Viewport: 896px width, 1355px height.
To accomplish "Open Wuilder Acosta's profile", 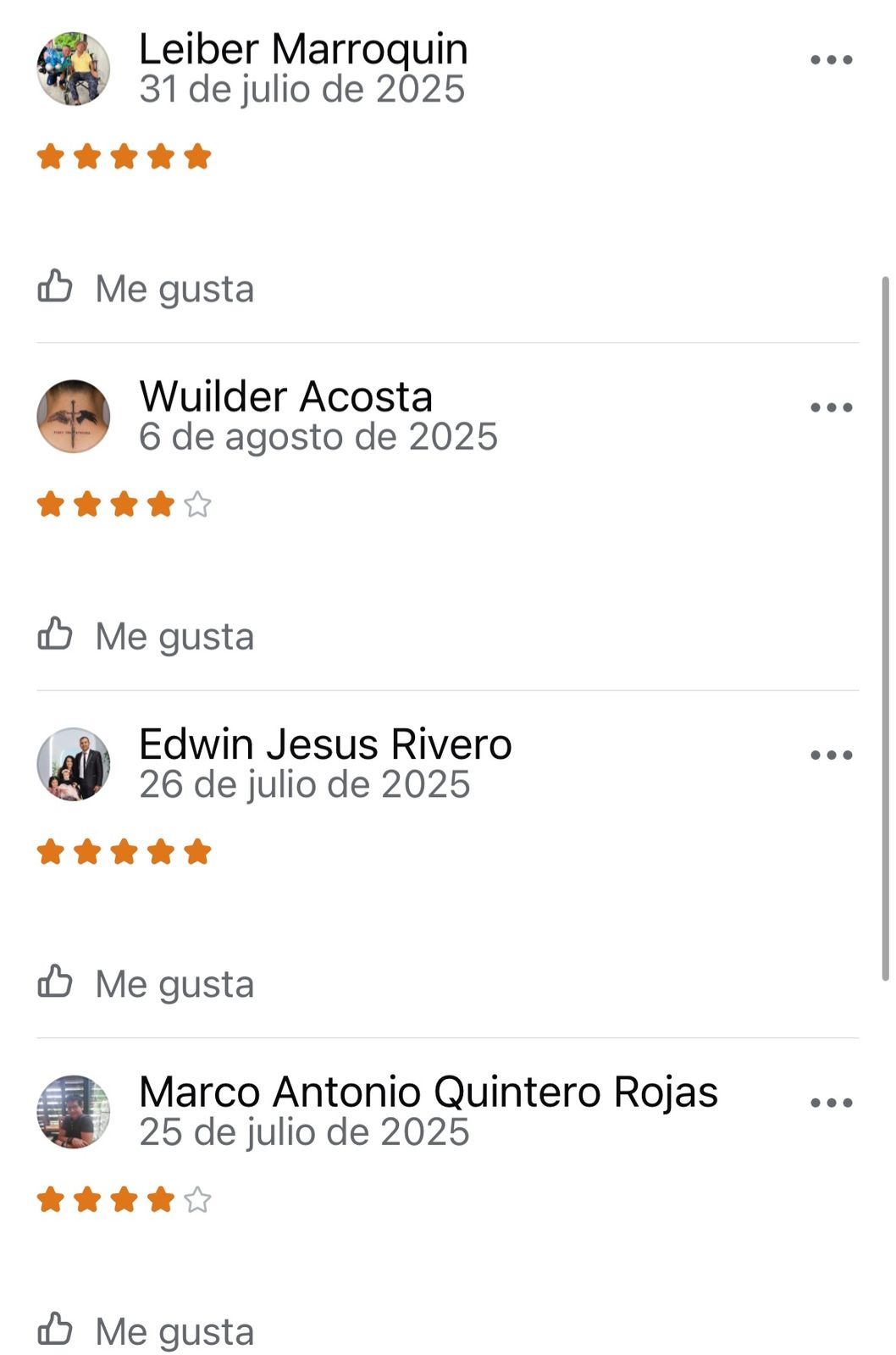I will coord(285,396).
